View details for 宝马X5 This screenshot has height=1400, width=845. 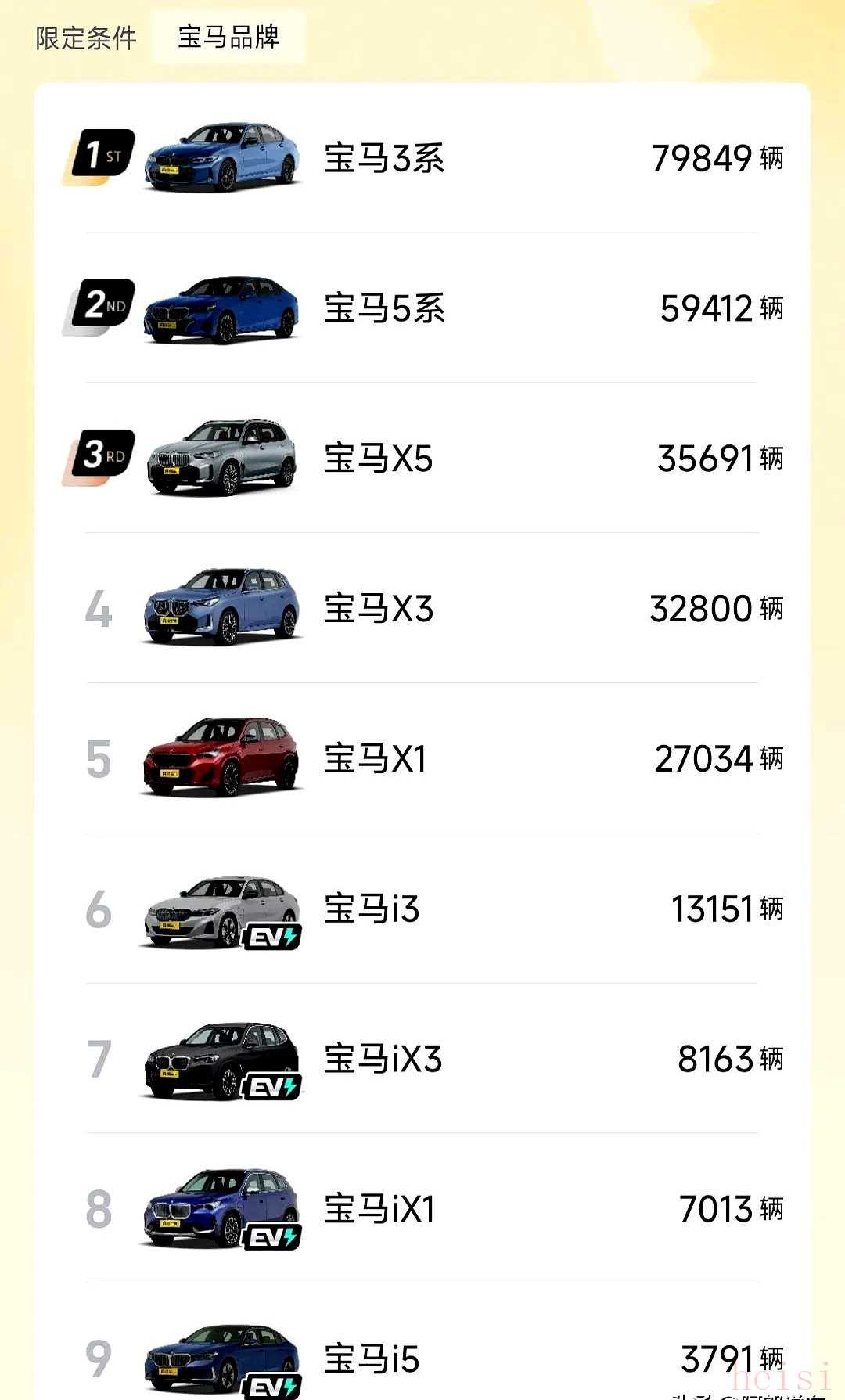click(x=379, y=459)
